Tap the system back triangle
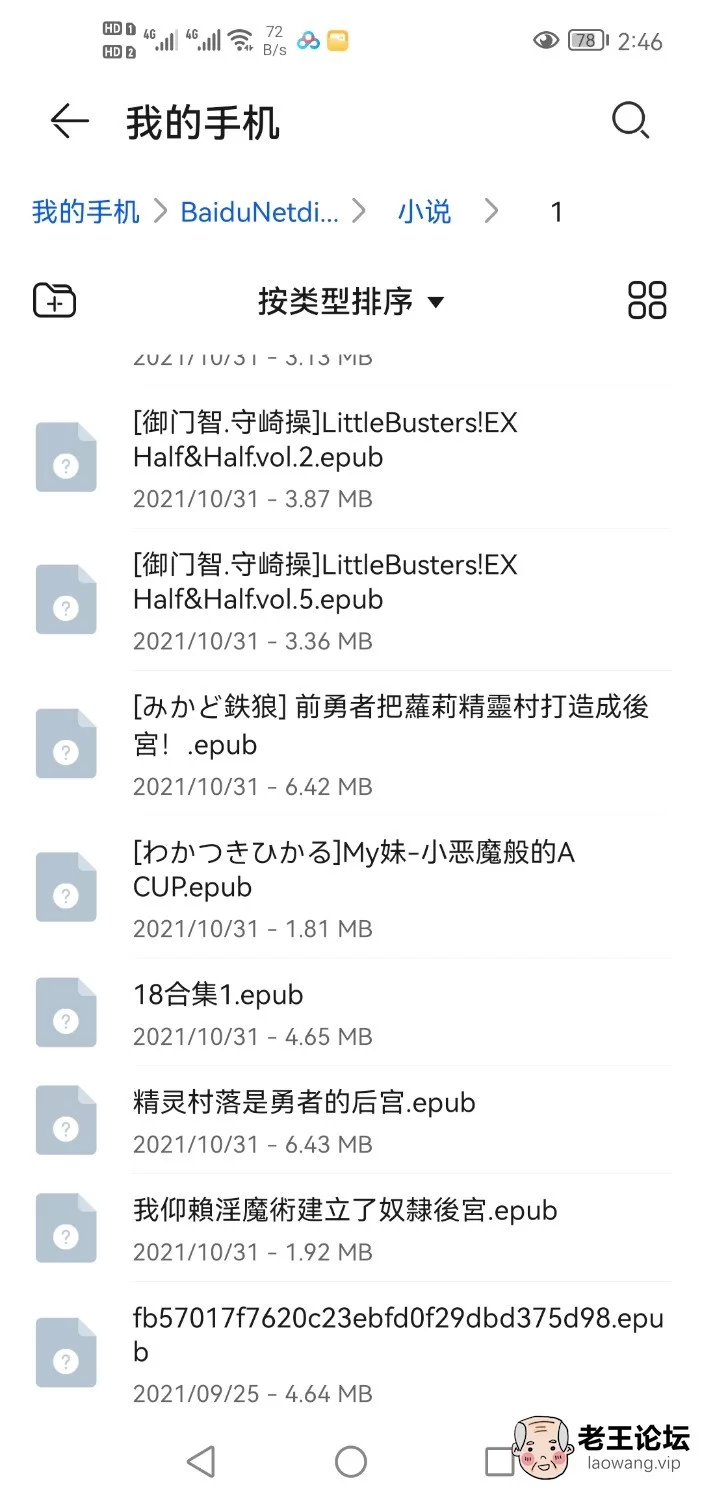The width and height of the screenshot is (702, 1500). point(201,1461)
